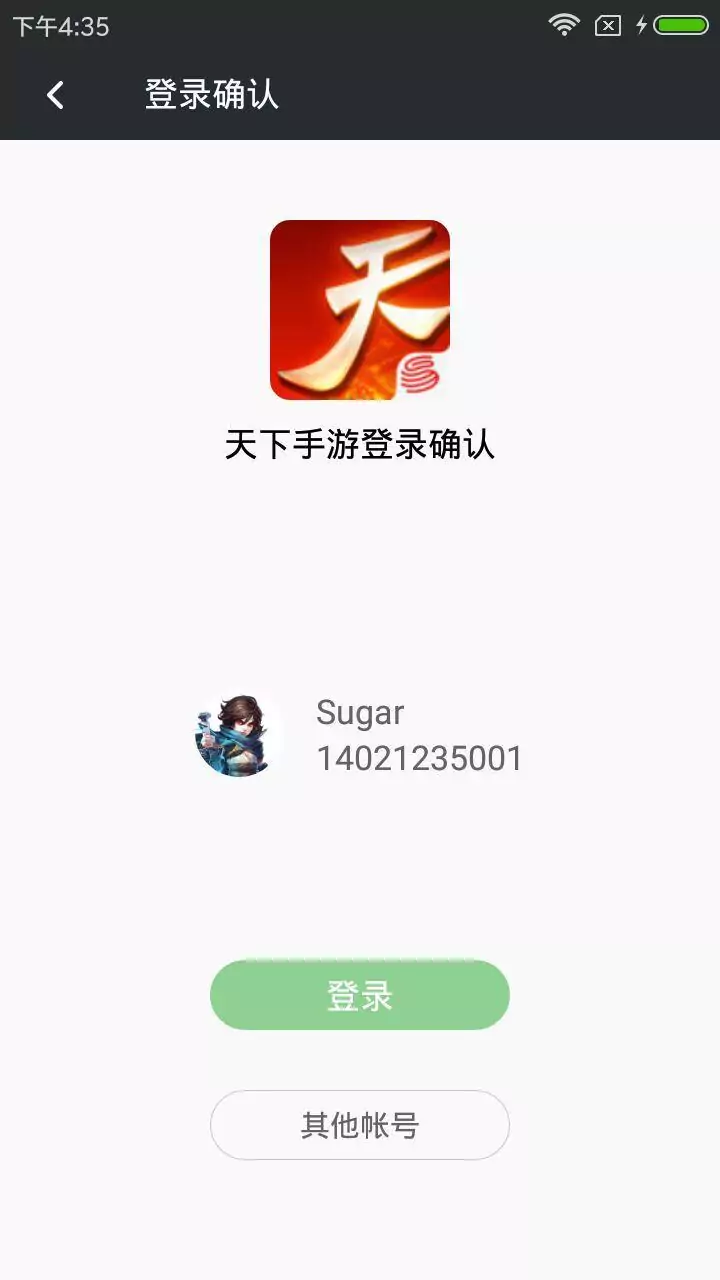This screenshot has height=1280, width=720.
Task: Choose another account via 其他帐号
Action: point(360,1125)
